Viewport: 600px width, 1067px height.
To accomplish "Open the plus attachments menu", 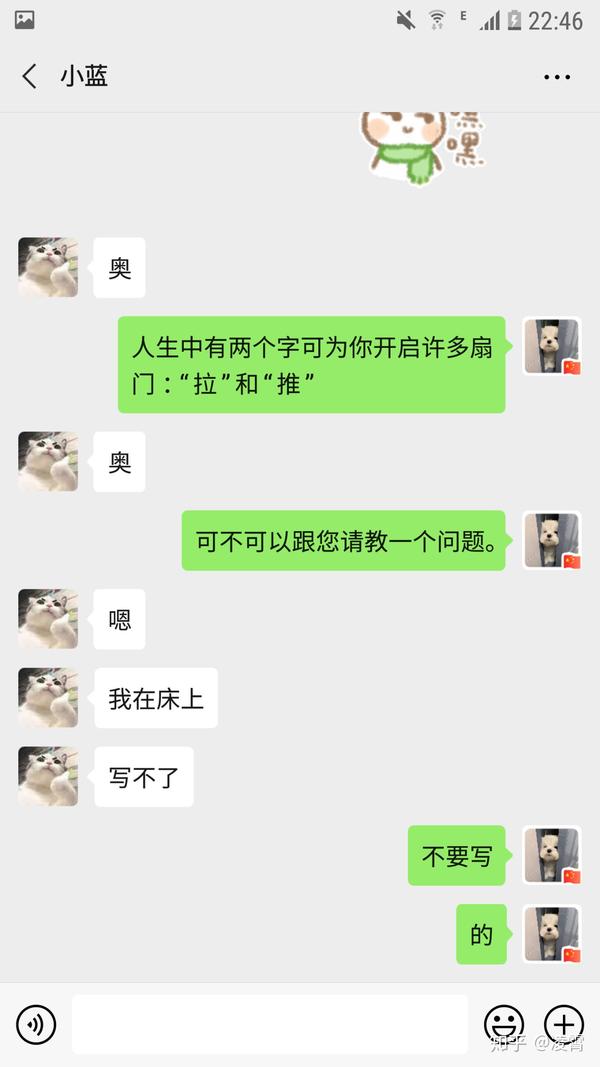I will click(x=563, y=1024).
